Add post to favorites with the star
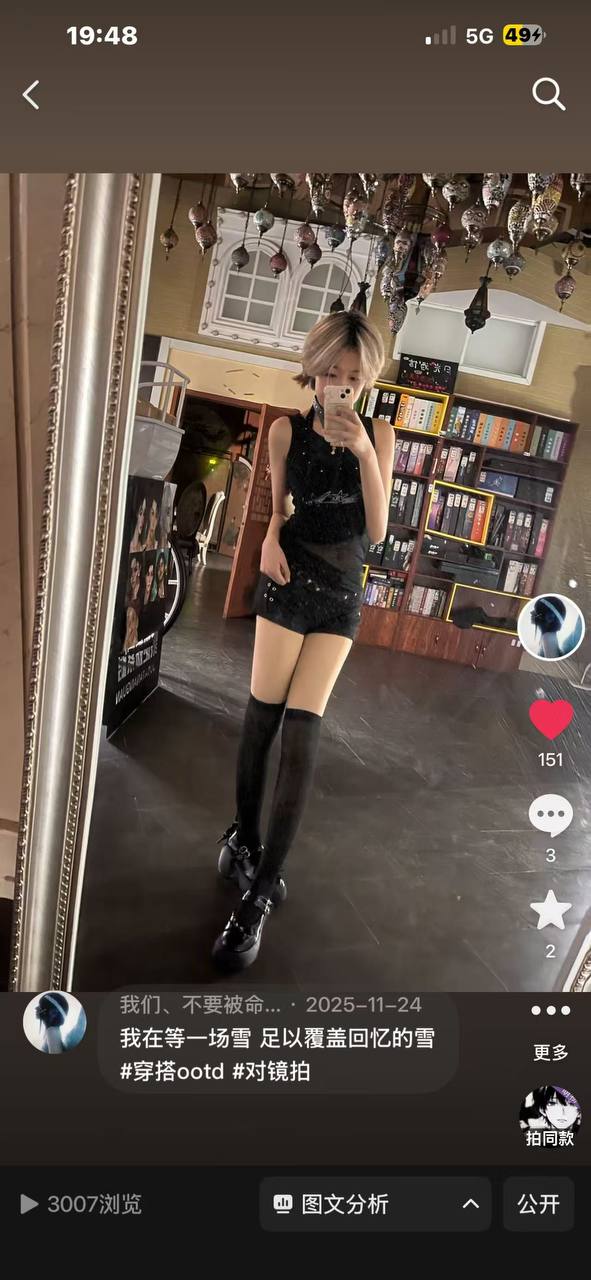The height and width of the screenshot is (1280, 591). click(x=551, y=910)
